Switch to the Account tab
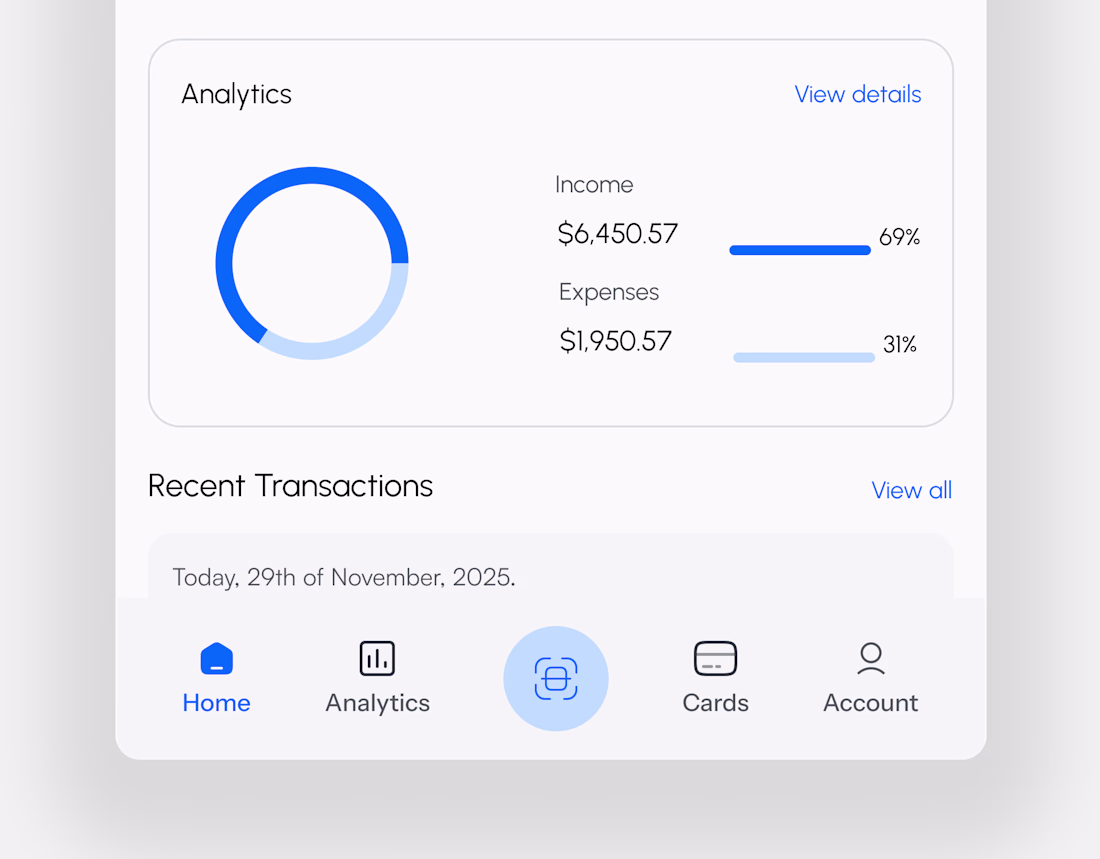The width and height of the screenshot is (1100, 859). (870, 678)
